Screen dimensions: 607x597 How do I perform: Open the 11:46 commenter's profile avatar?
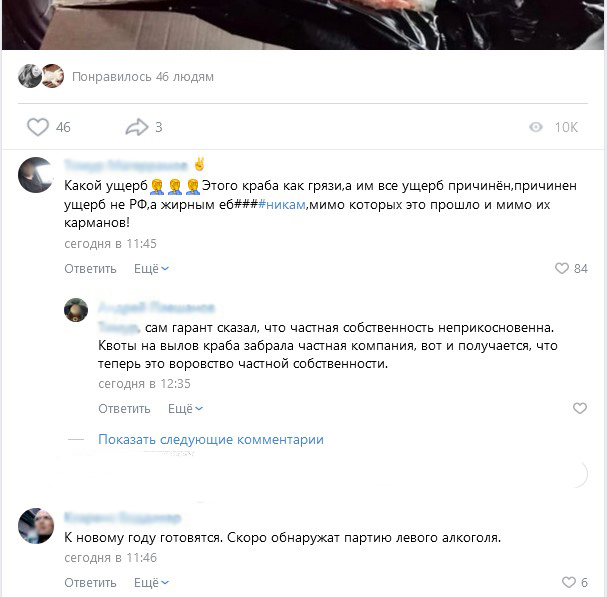pos(36,526)
